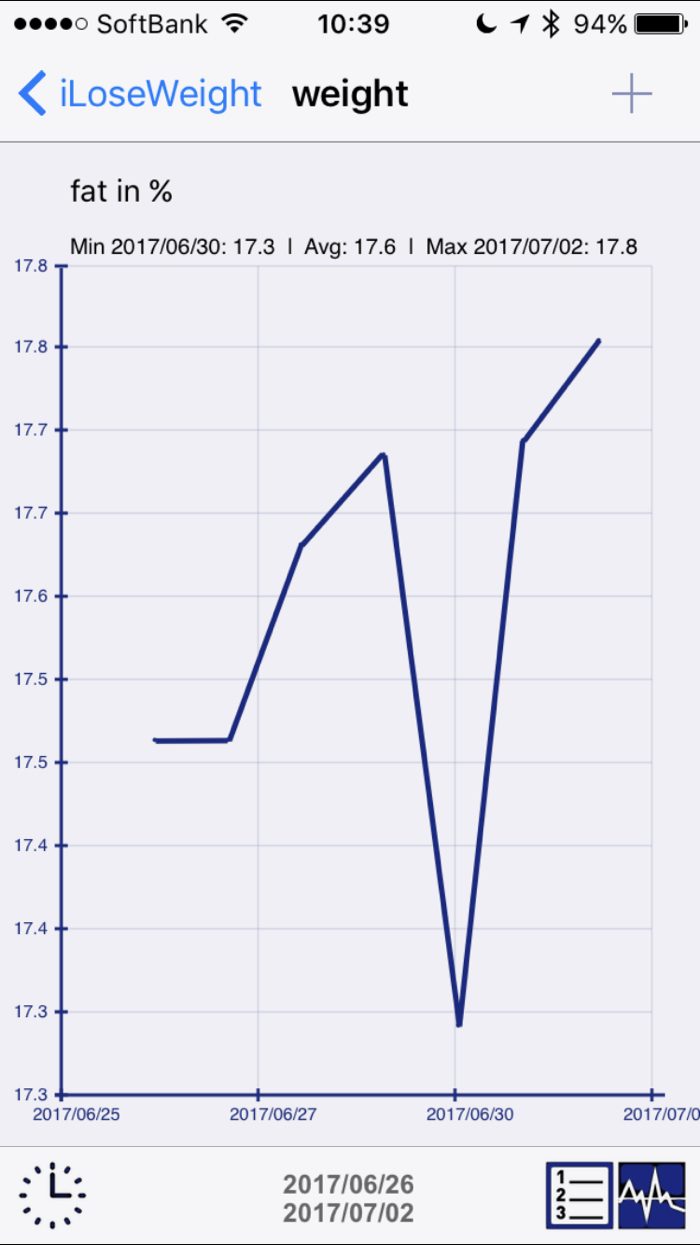Open the clock time range icon
This screenshot has width=700, height=1245.
tap(52, 1195)
